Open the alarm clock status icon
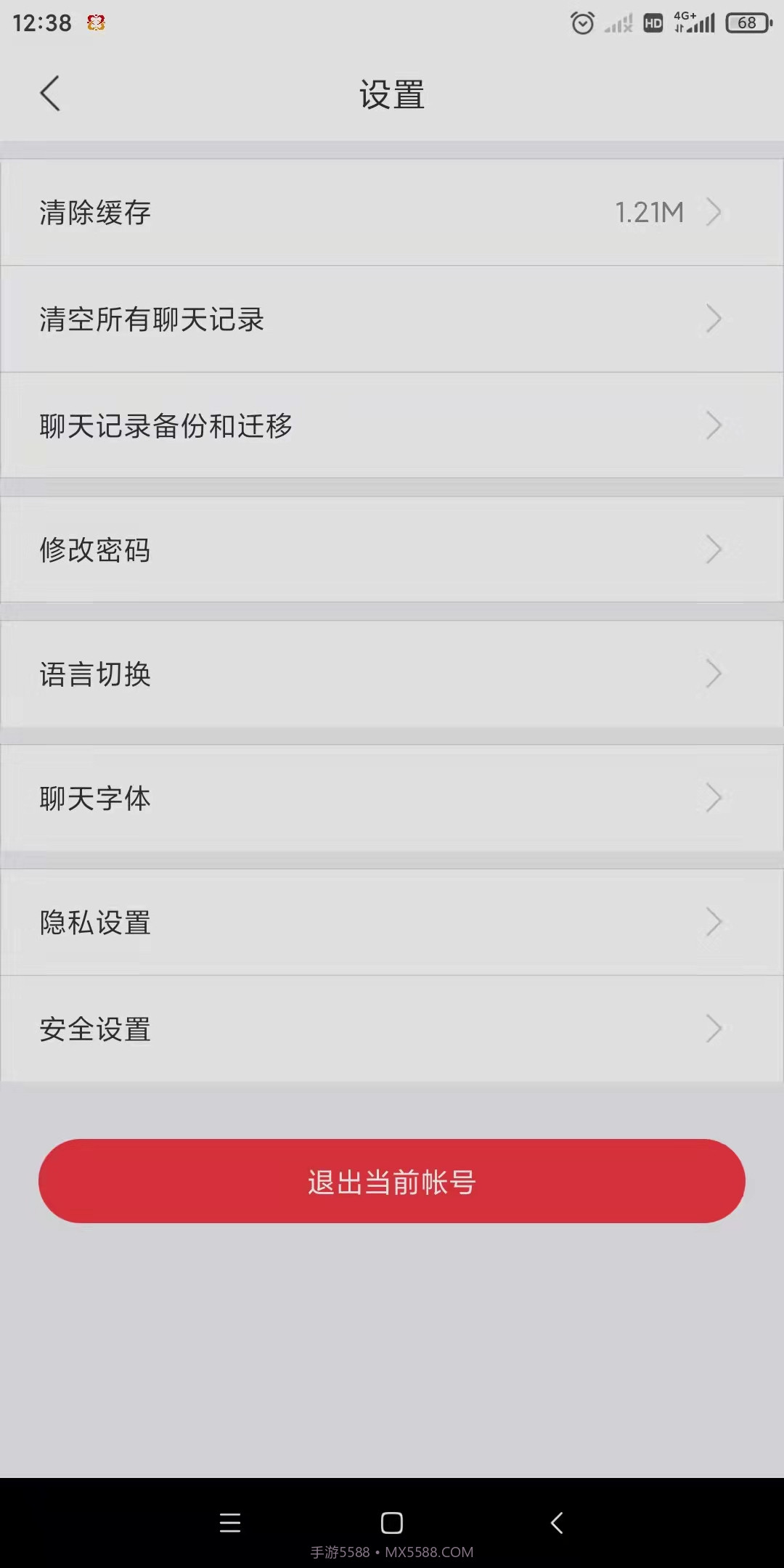The height and width of the screenshot is (1568, 784). coord(581,22)
